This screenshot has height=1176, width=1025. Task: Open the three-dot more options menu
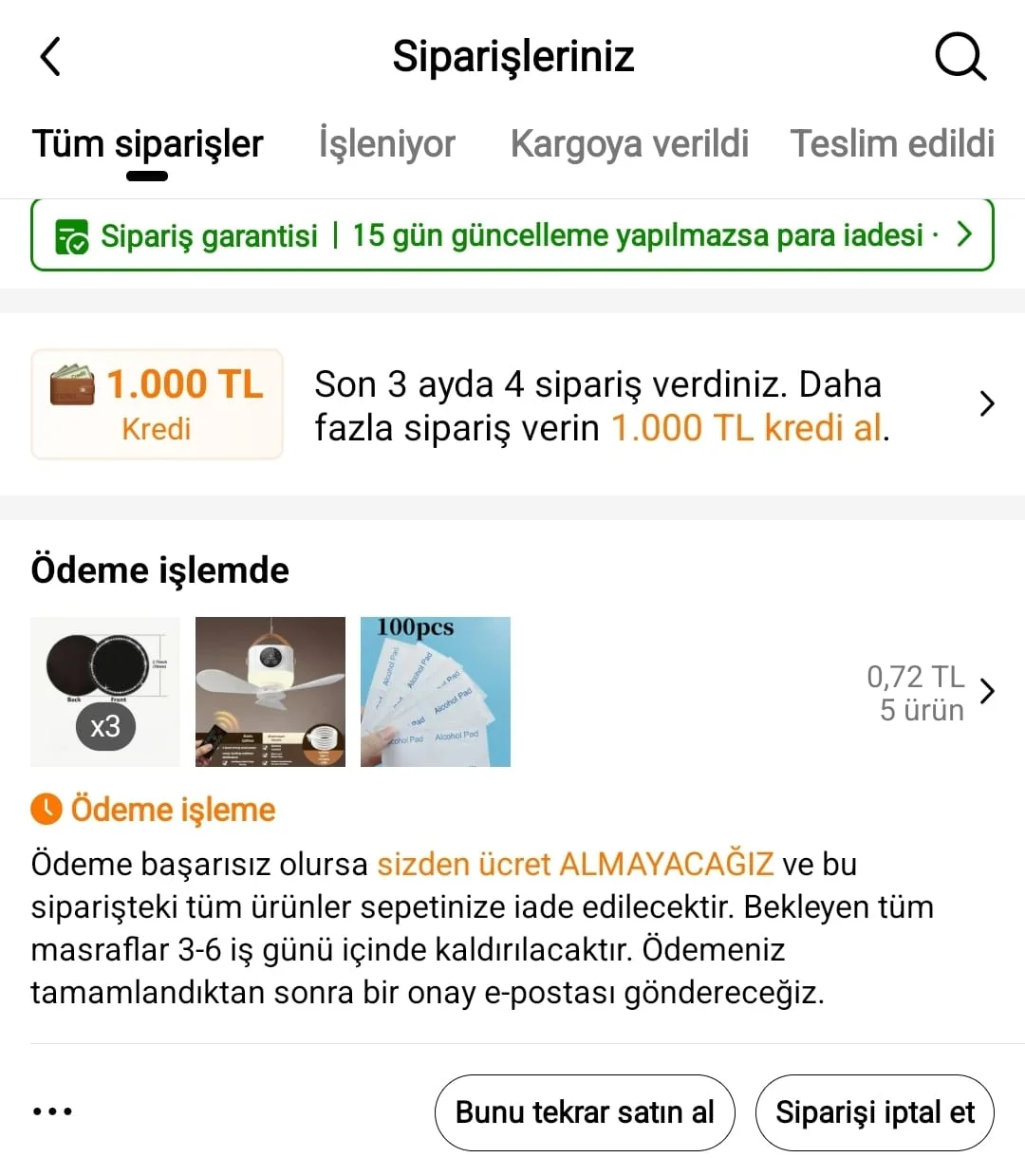[x=52, y=1111]
